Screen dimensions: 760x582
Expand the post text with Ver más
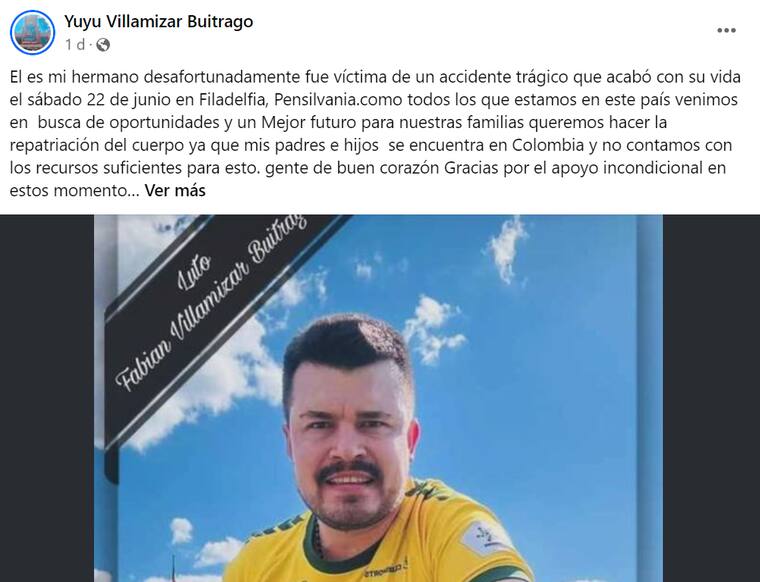175,190
